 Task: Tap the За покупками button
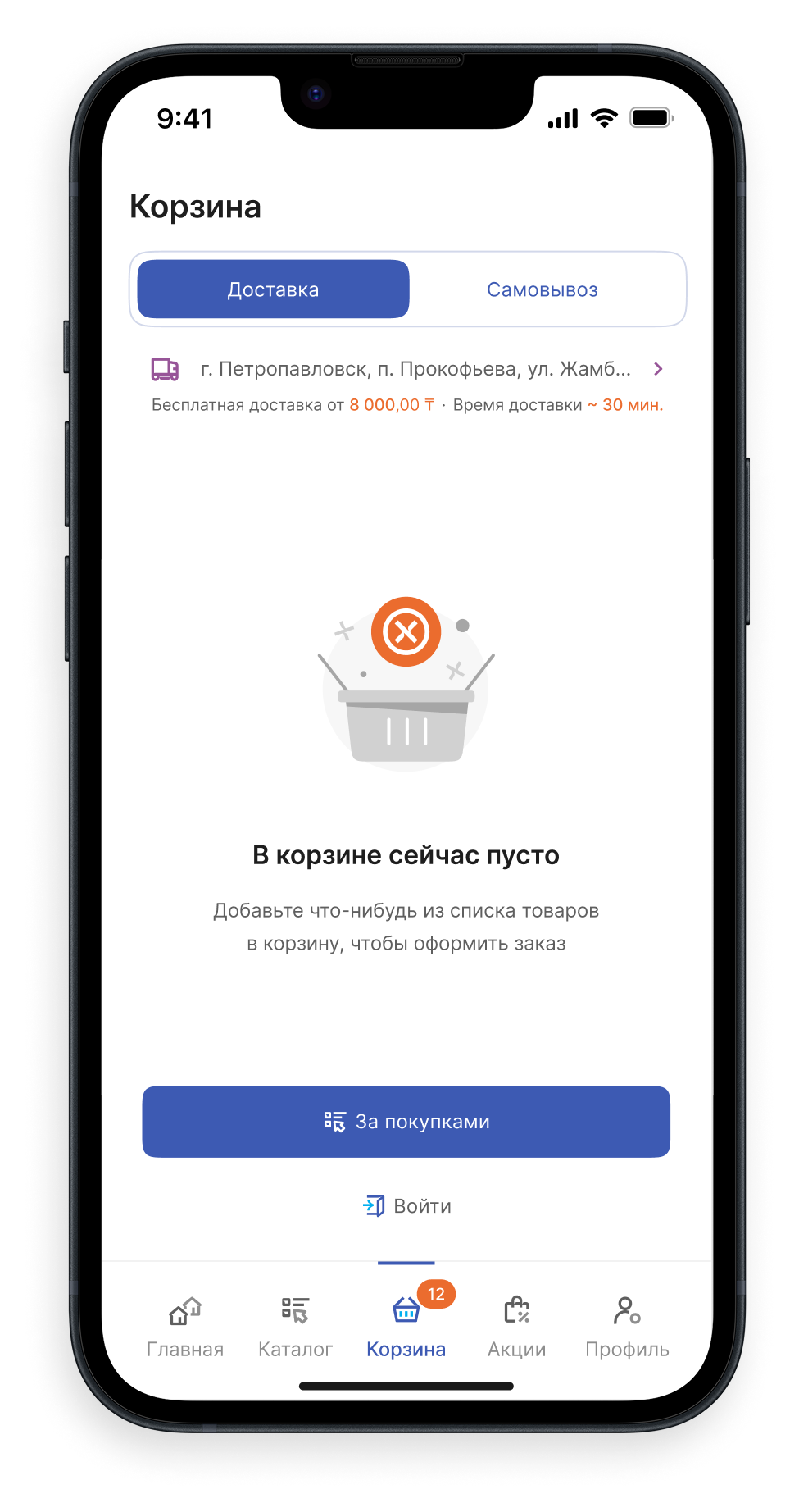[x=406, y=1122]
